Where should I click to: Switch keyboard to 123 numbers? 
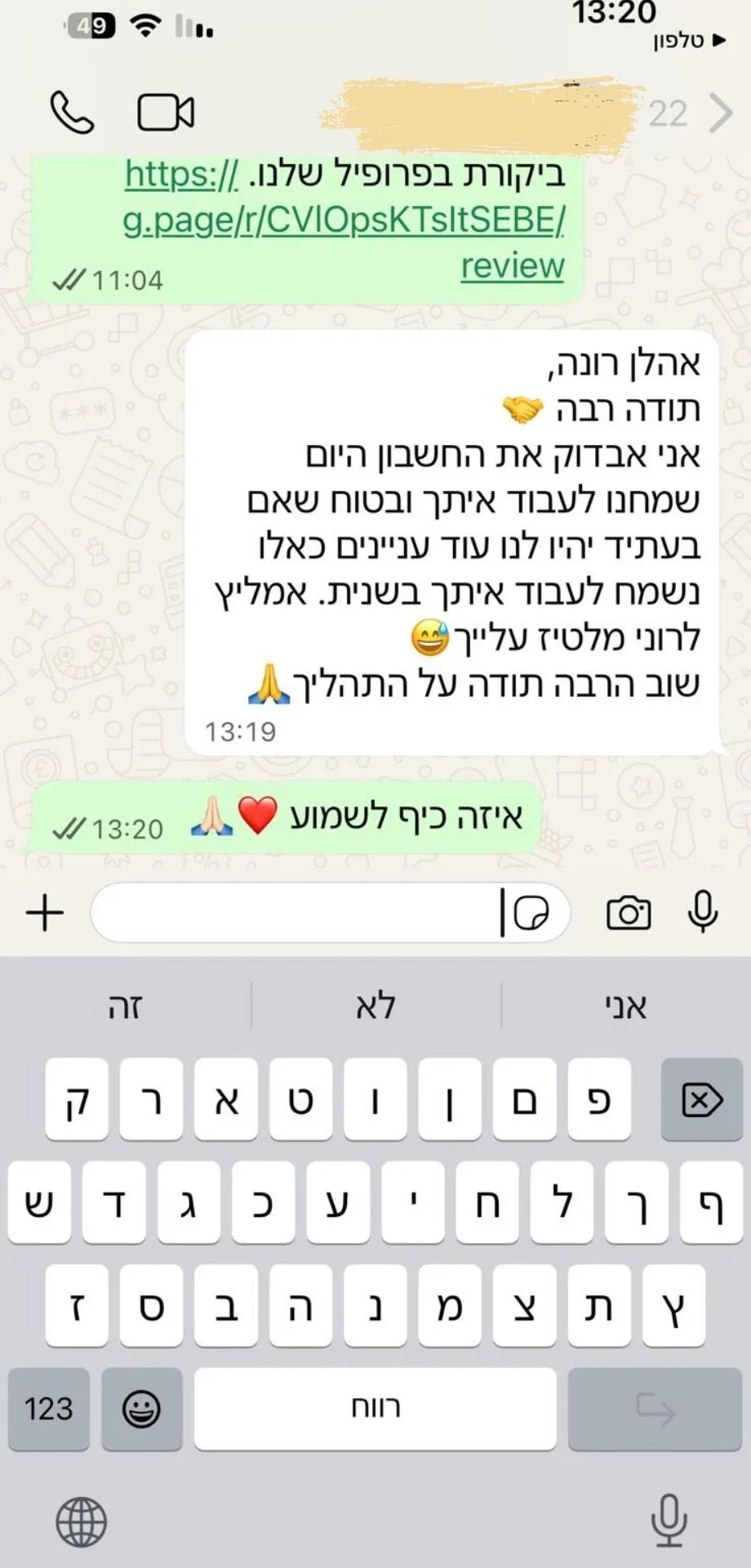click(49, 1409)
